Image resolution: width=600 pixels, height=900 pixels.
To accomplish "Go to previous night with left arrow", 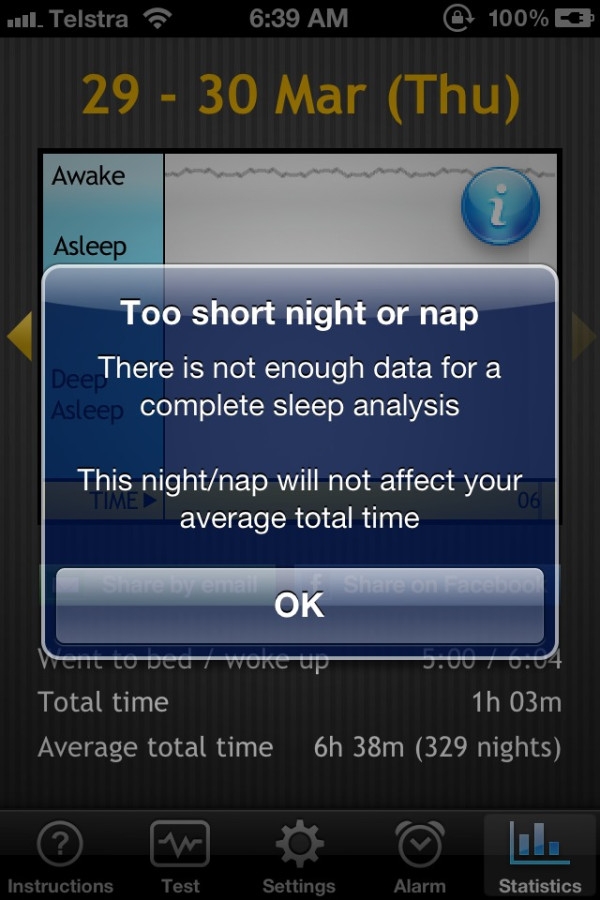I will (x=19, y=336).
